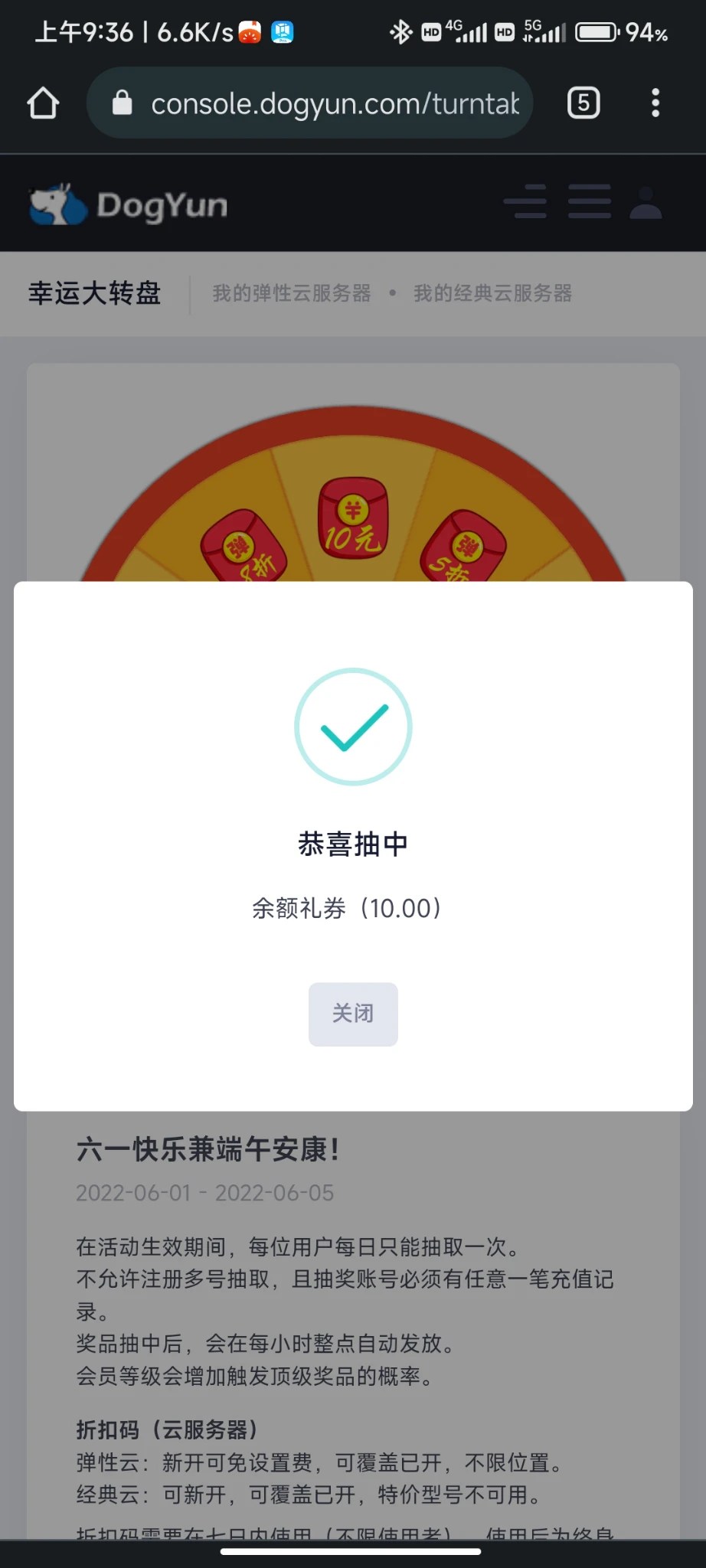Go to 我的经典云服务器

pyautogui.click(x=493, y=293)
